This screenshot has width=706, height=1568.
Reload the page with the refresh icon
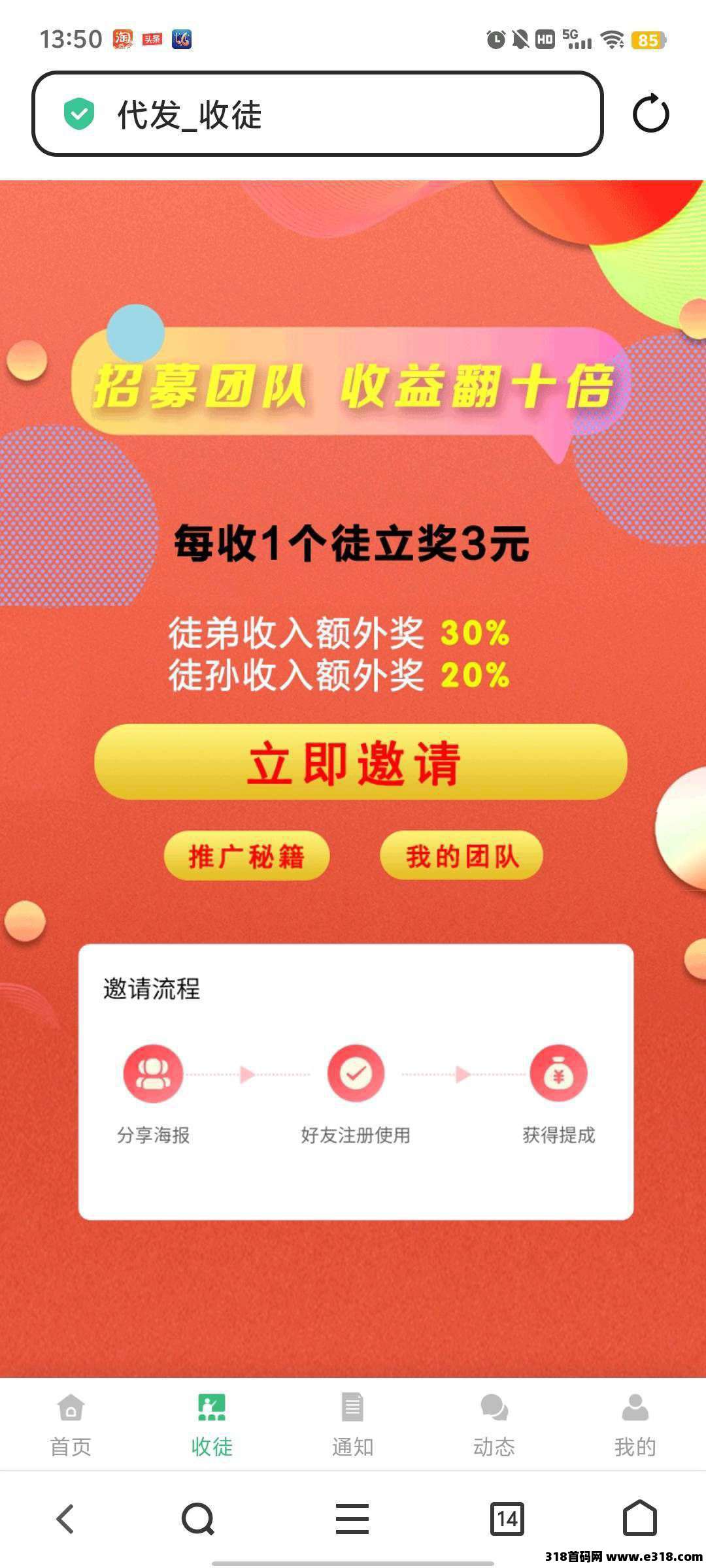650,114
